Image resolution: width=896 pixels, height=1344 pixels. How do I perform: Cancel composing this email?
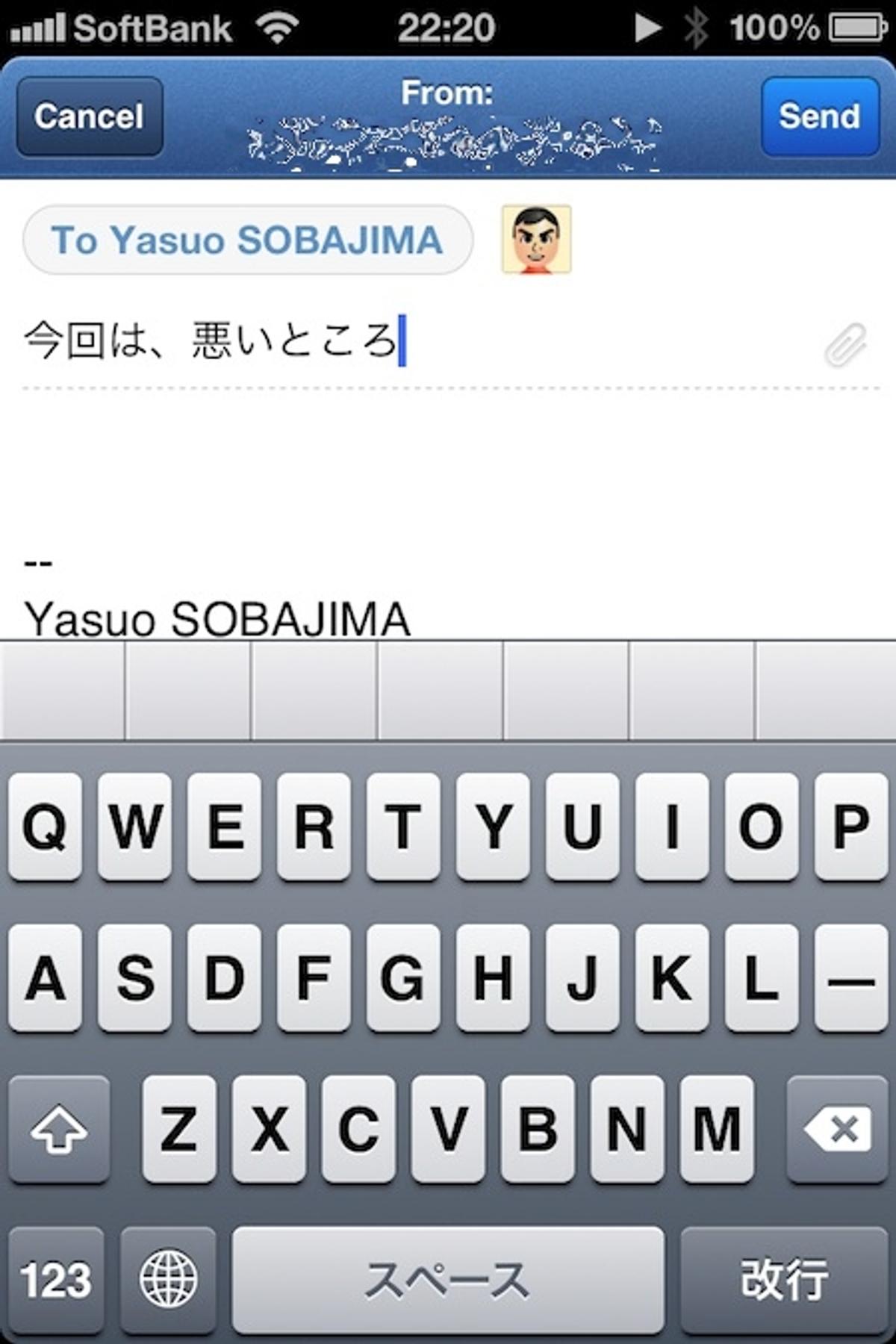coord(90,117)
